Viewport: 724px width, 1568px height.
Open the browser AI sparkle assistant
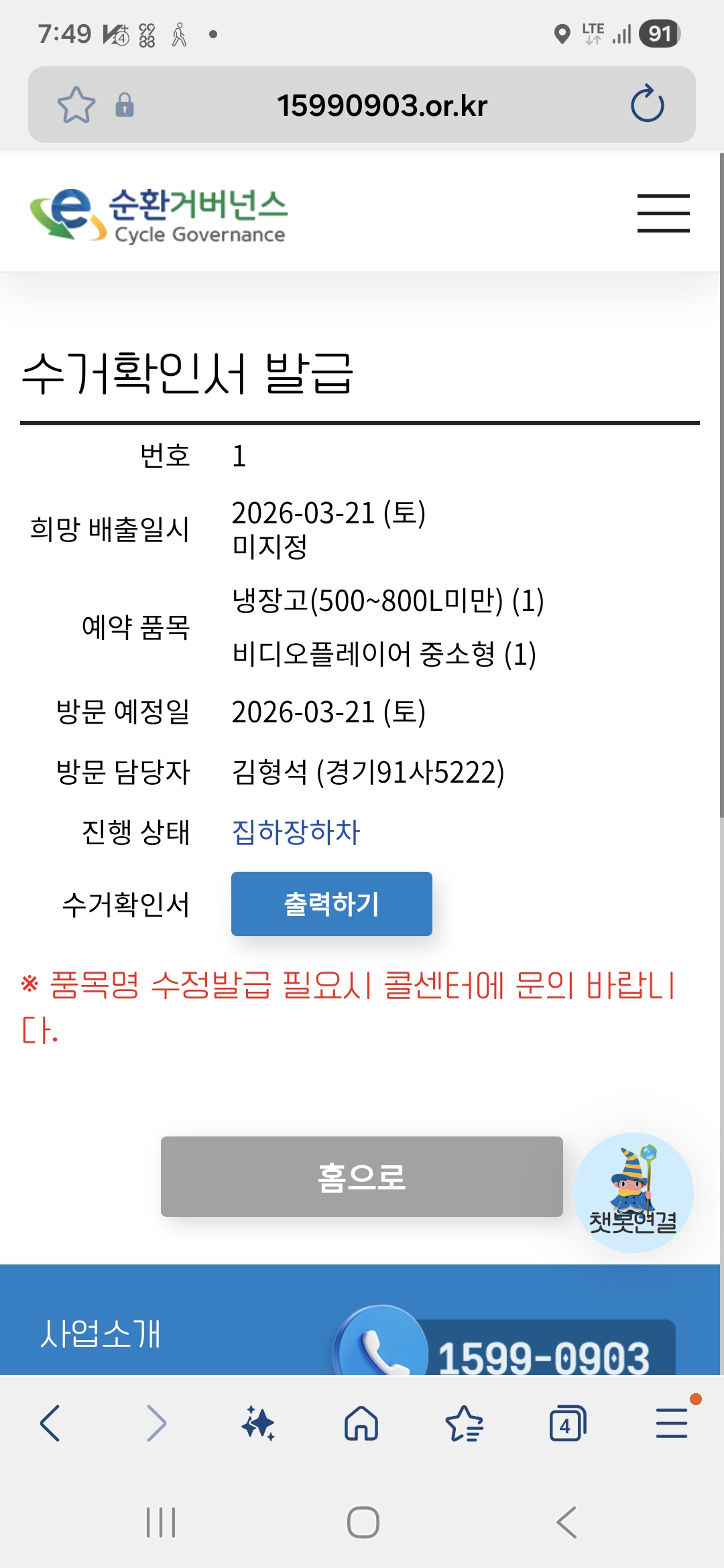click(259, 1423)
